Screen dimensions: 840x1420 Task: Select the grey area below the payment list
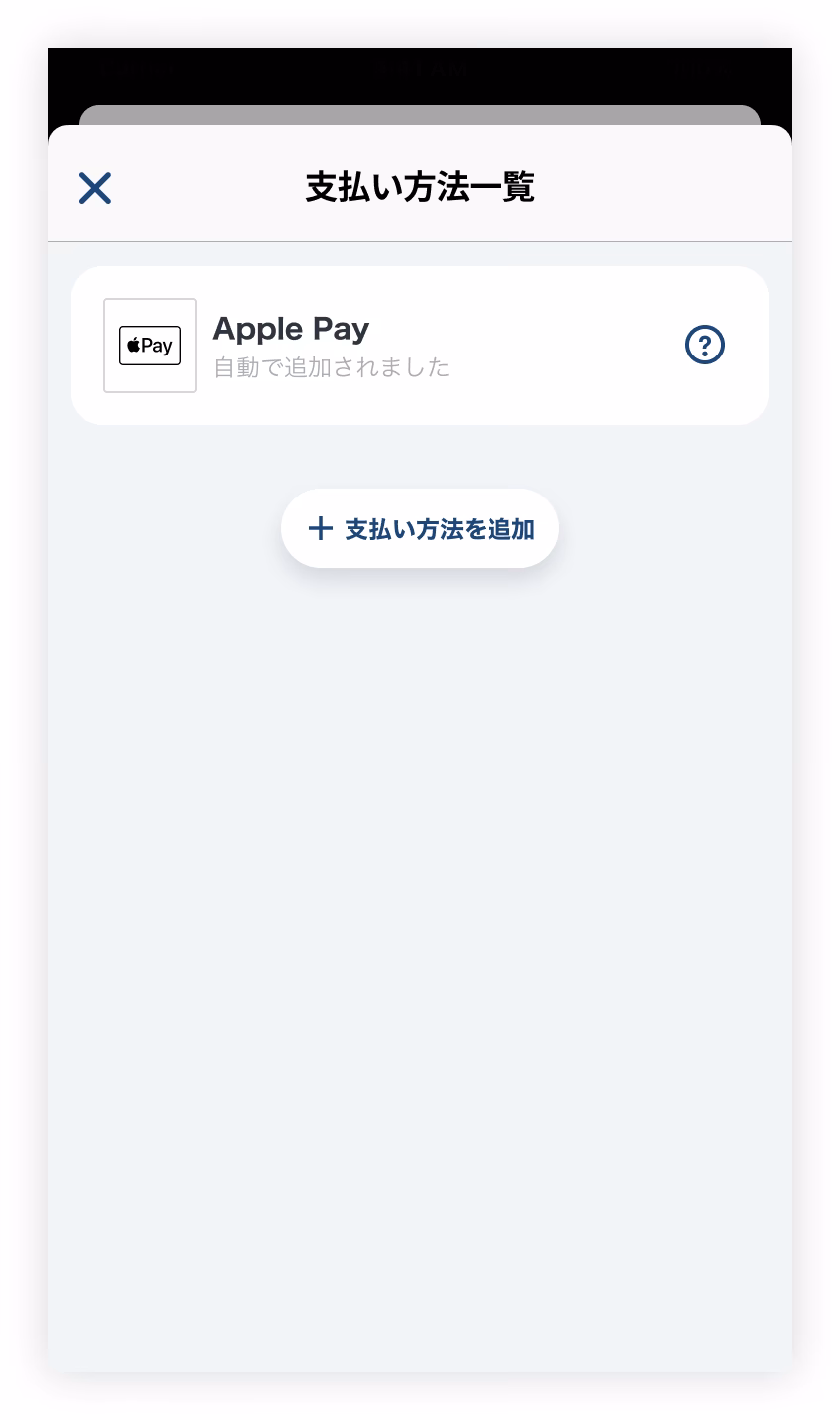[419, 894]
